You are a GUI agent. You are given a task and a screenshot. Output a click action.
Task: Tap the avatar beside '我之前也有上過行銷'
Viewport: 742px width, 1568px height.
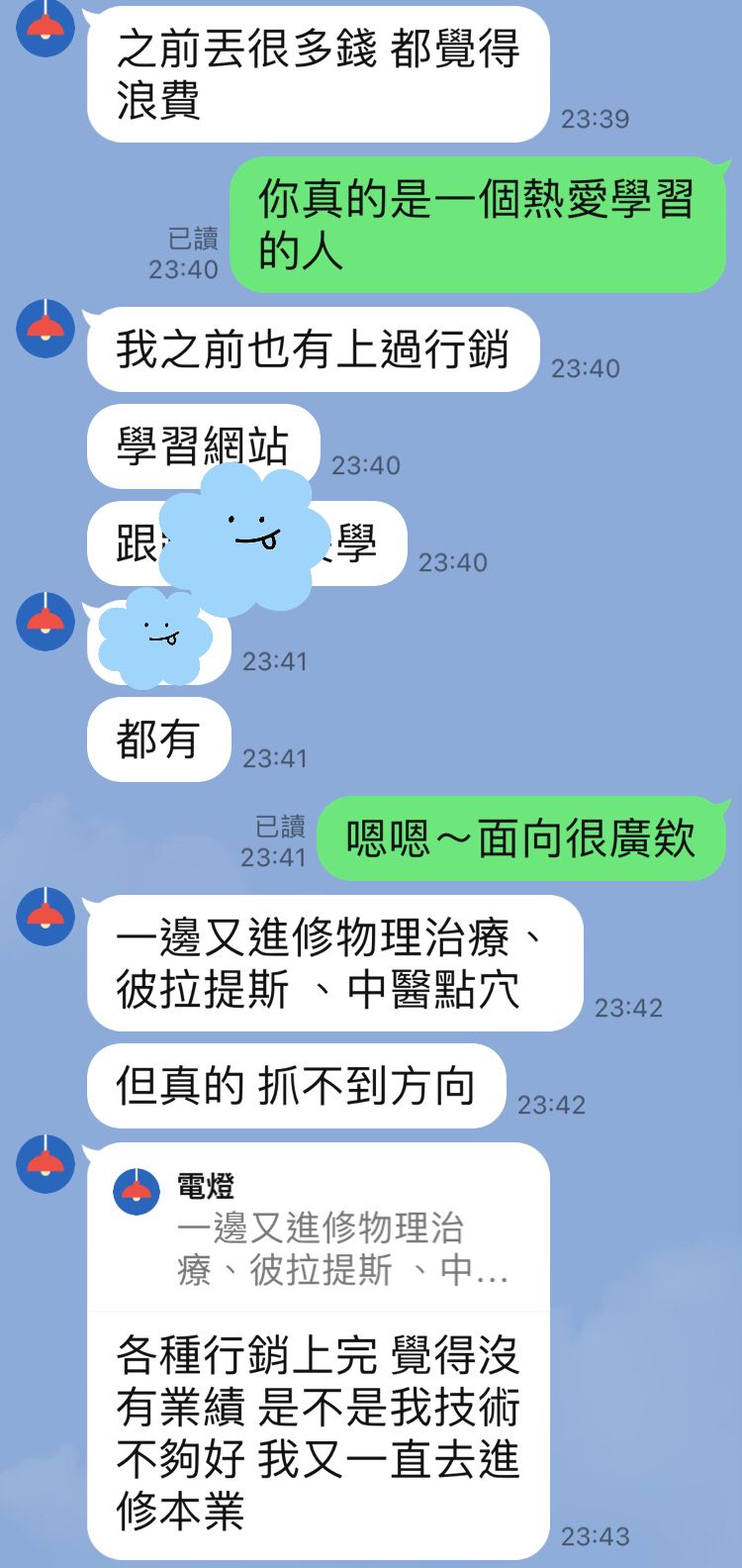(46, 328)
